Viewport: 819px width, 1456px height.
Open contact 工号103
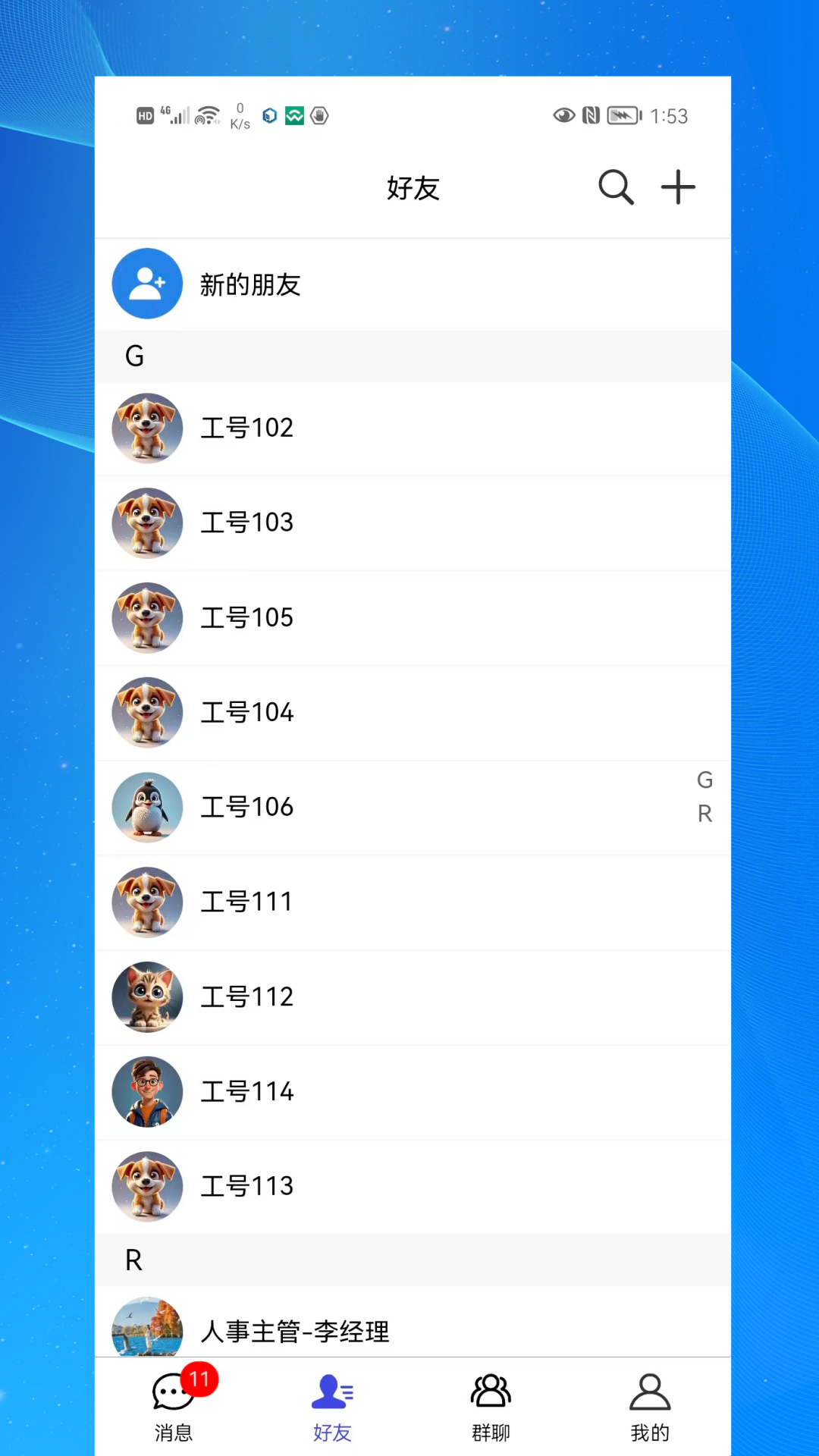[413, 523]
